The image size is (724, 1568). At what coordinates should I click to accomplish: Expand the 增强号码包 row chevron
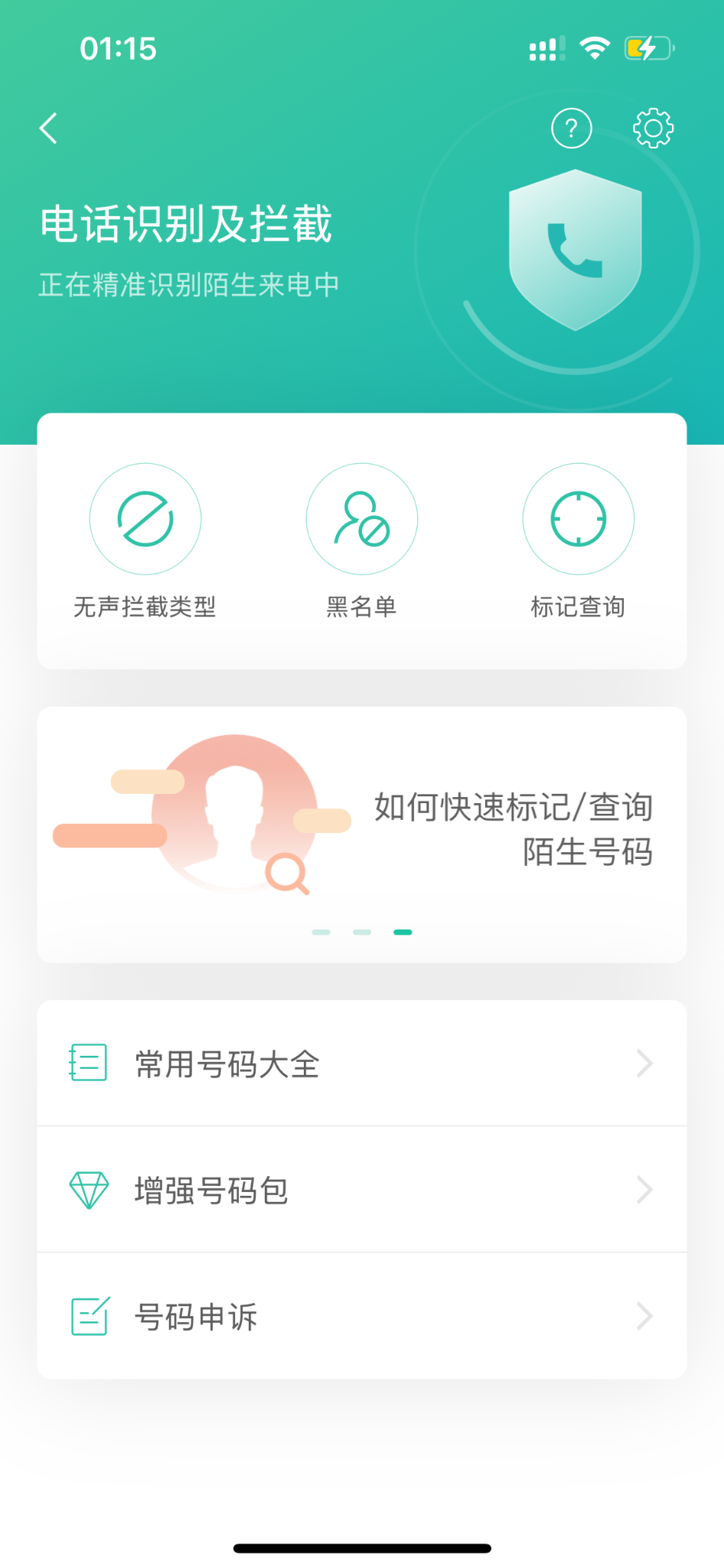(643, 1190)
